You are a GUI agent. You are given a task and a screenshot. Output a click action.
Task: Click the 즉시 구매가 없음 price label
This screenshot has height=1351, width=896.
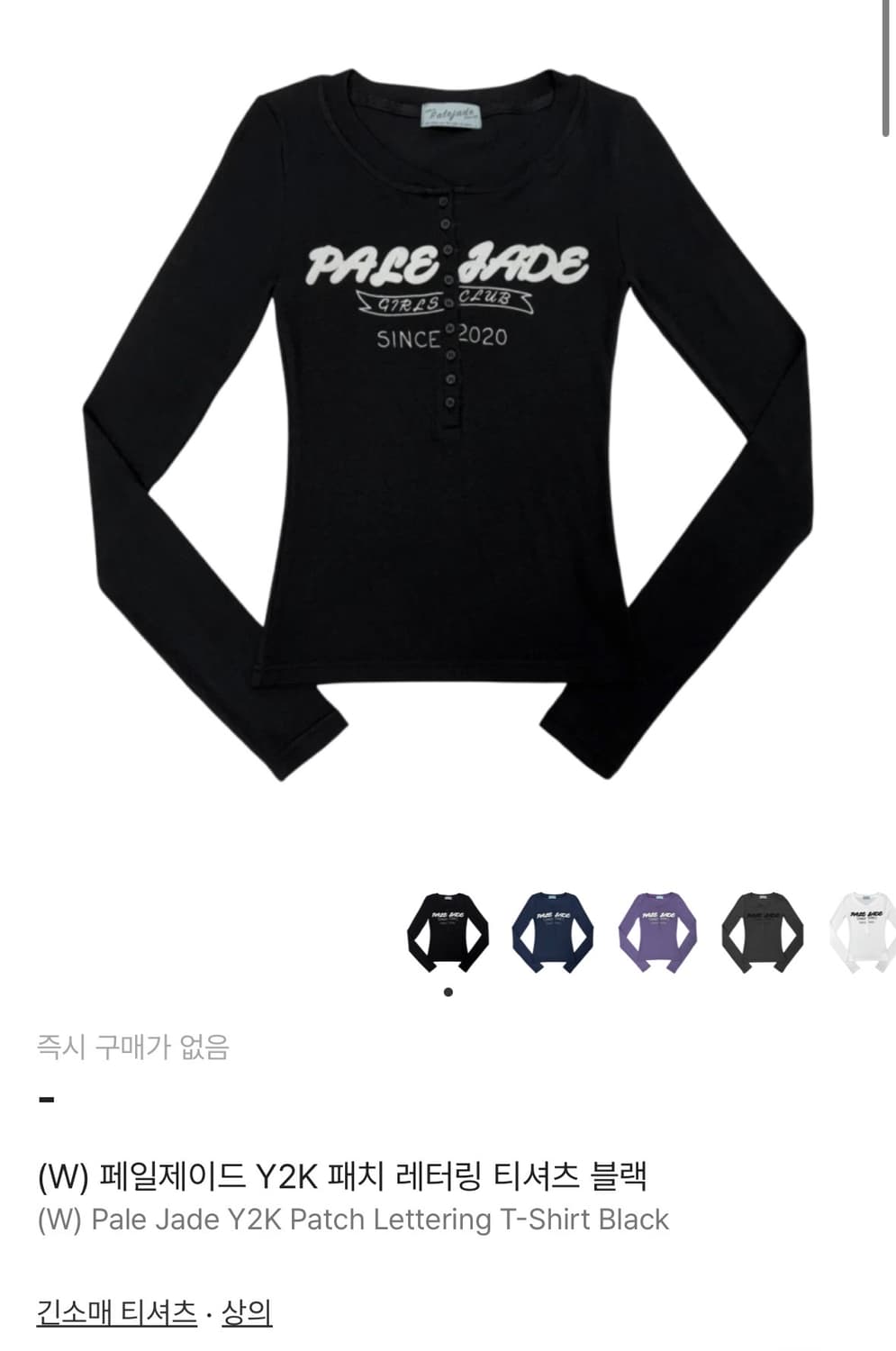(139, 1047)
